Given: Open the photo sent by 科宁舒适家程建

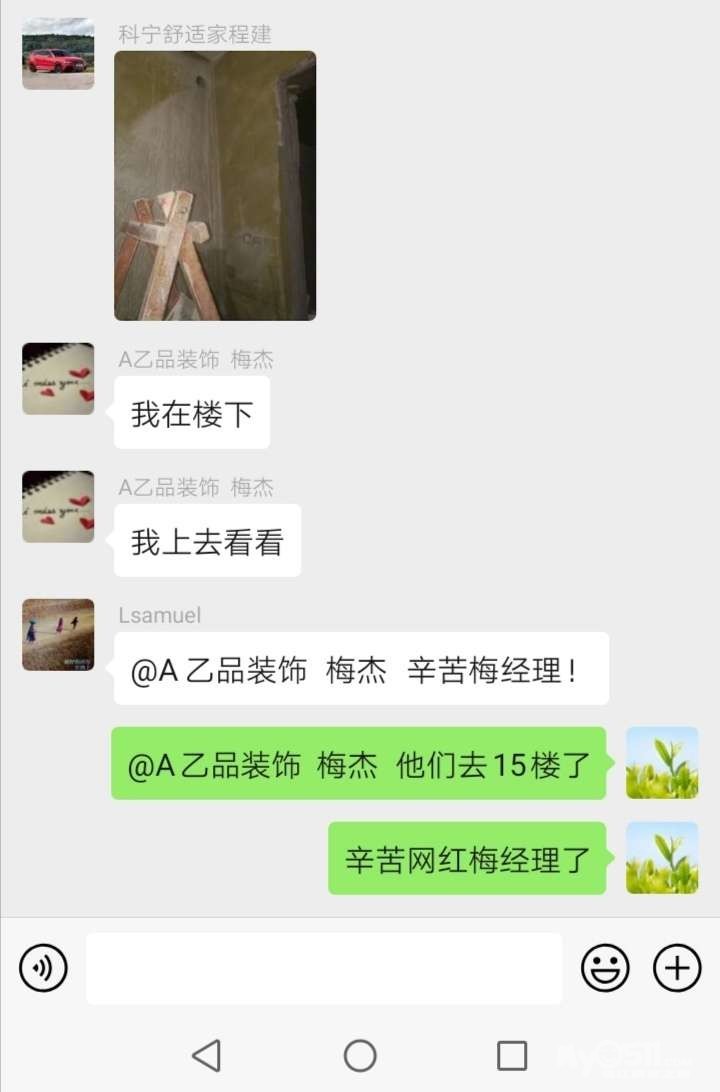Looking at the screenshot, I should (x=215, y=186).
